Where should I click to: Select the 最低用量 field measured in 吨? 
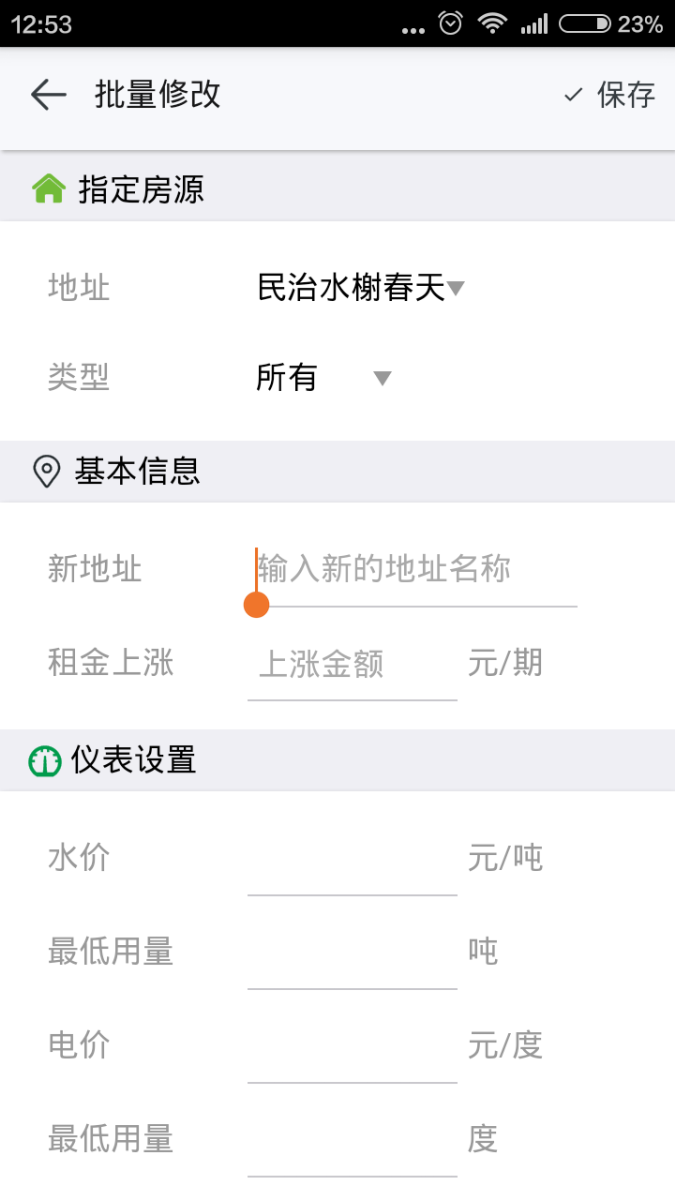pos(352,953)
